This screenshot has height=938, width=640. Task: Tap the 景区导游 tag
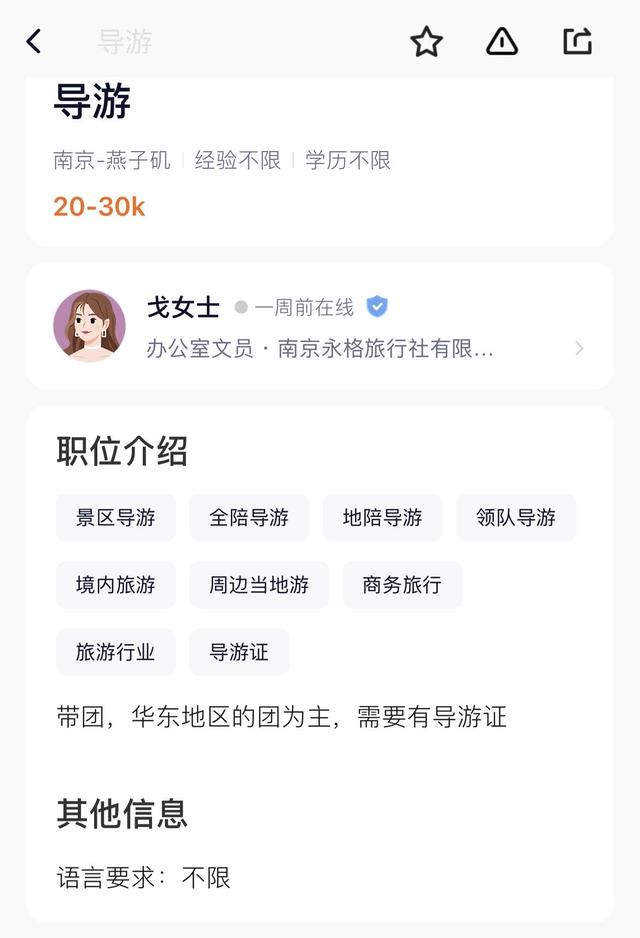(x=116, y=518)
